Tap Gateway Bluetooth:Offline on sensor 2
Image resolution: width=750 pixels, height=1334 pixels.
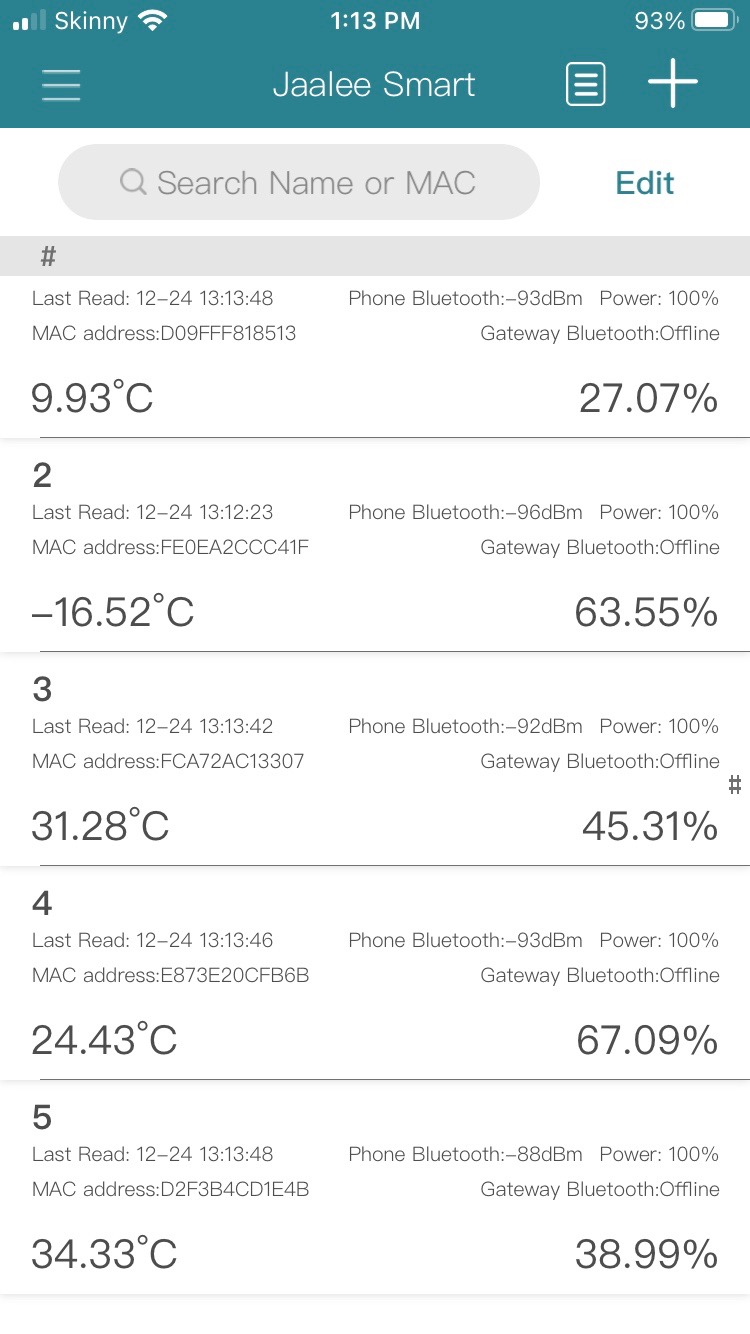[x=599, y=547]
